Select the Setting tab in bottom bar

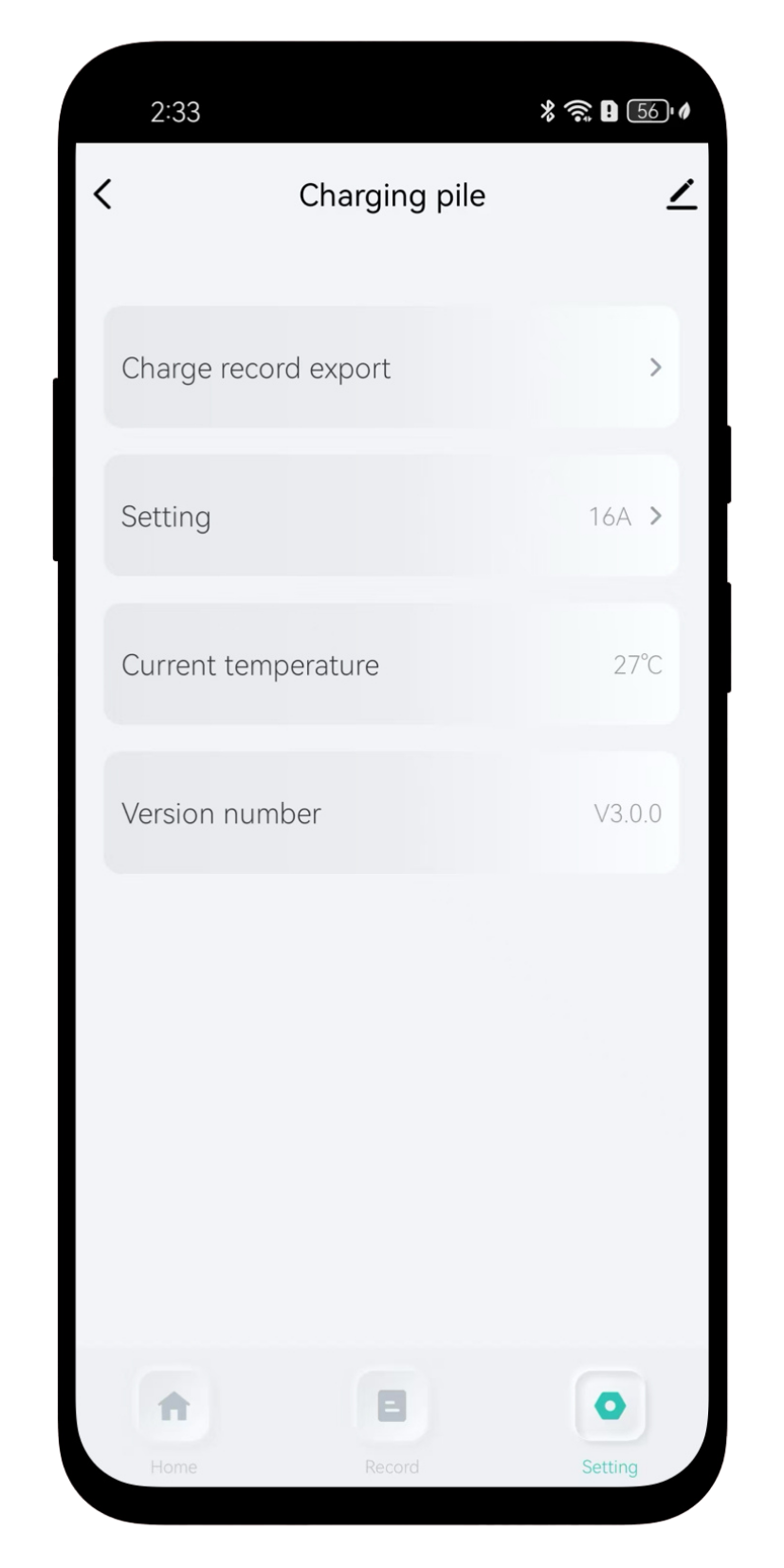(x=610, y=1419)
